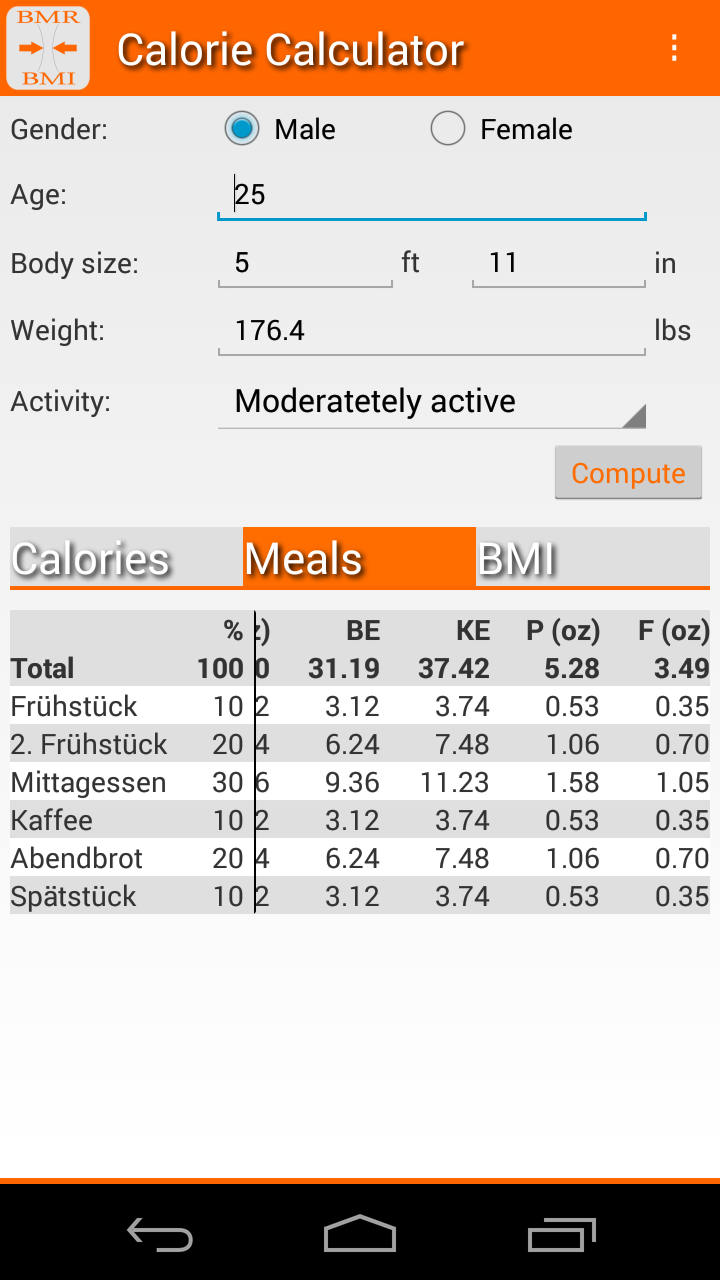720x1280 pixels.
Task: Switch to the Calories tab
Action: [x=126, y=557]
